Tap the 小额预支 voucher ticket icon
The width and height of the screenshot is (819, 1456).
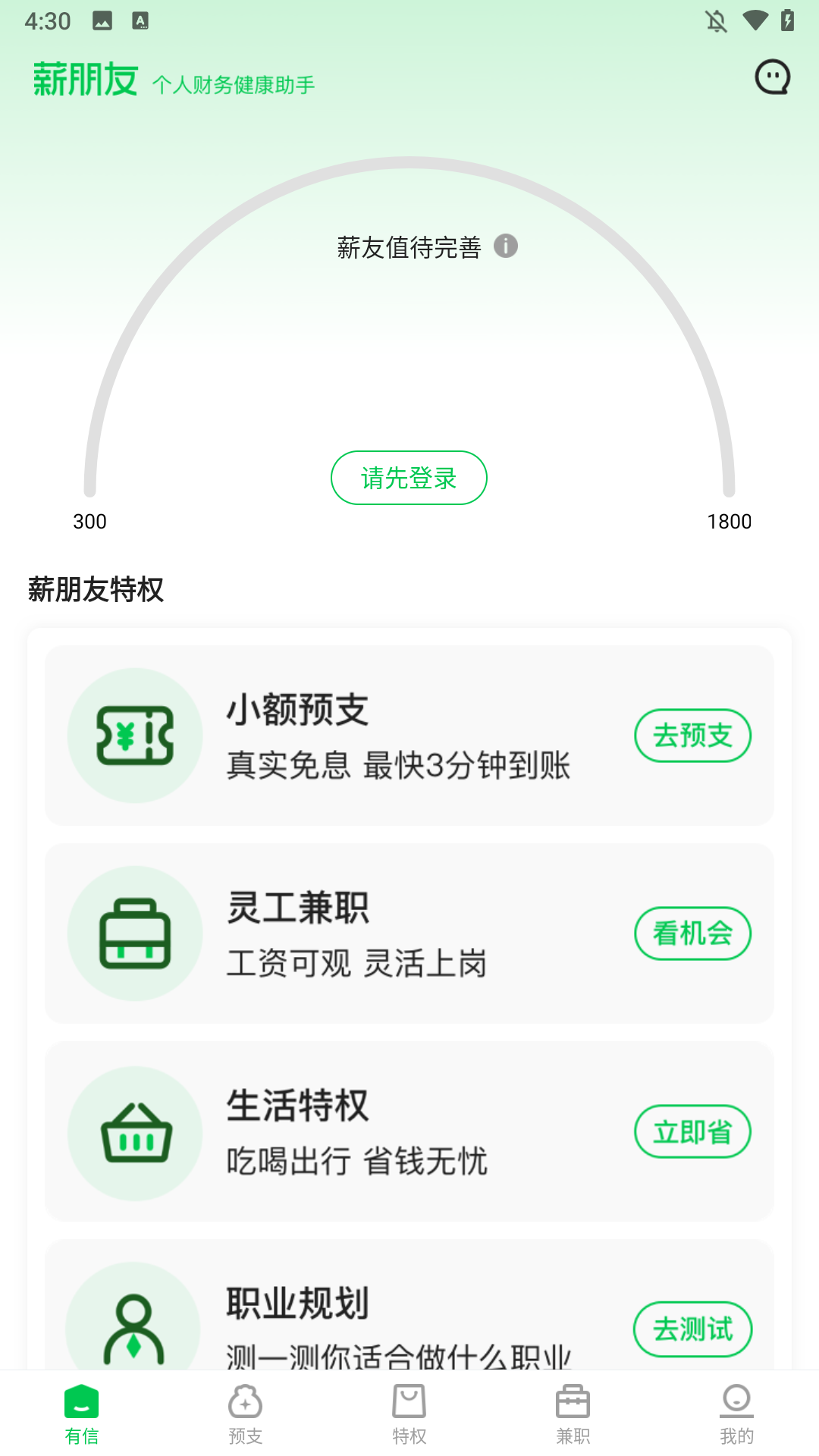pos(134,735)
